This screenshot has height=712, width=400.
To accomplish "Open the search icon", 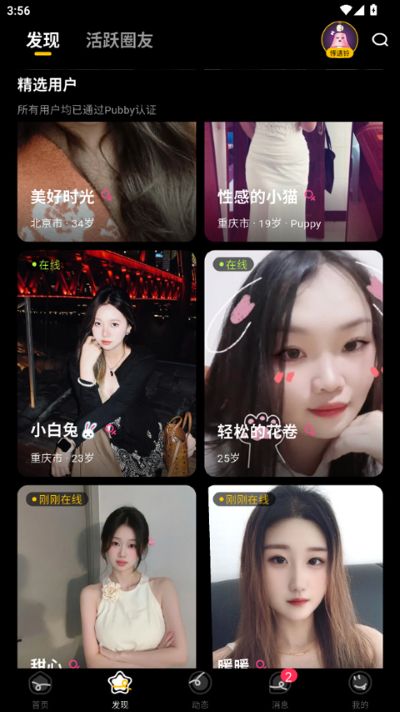I will tap(380, 40).
